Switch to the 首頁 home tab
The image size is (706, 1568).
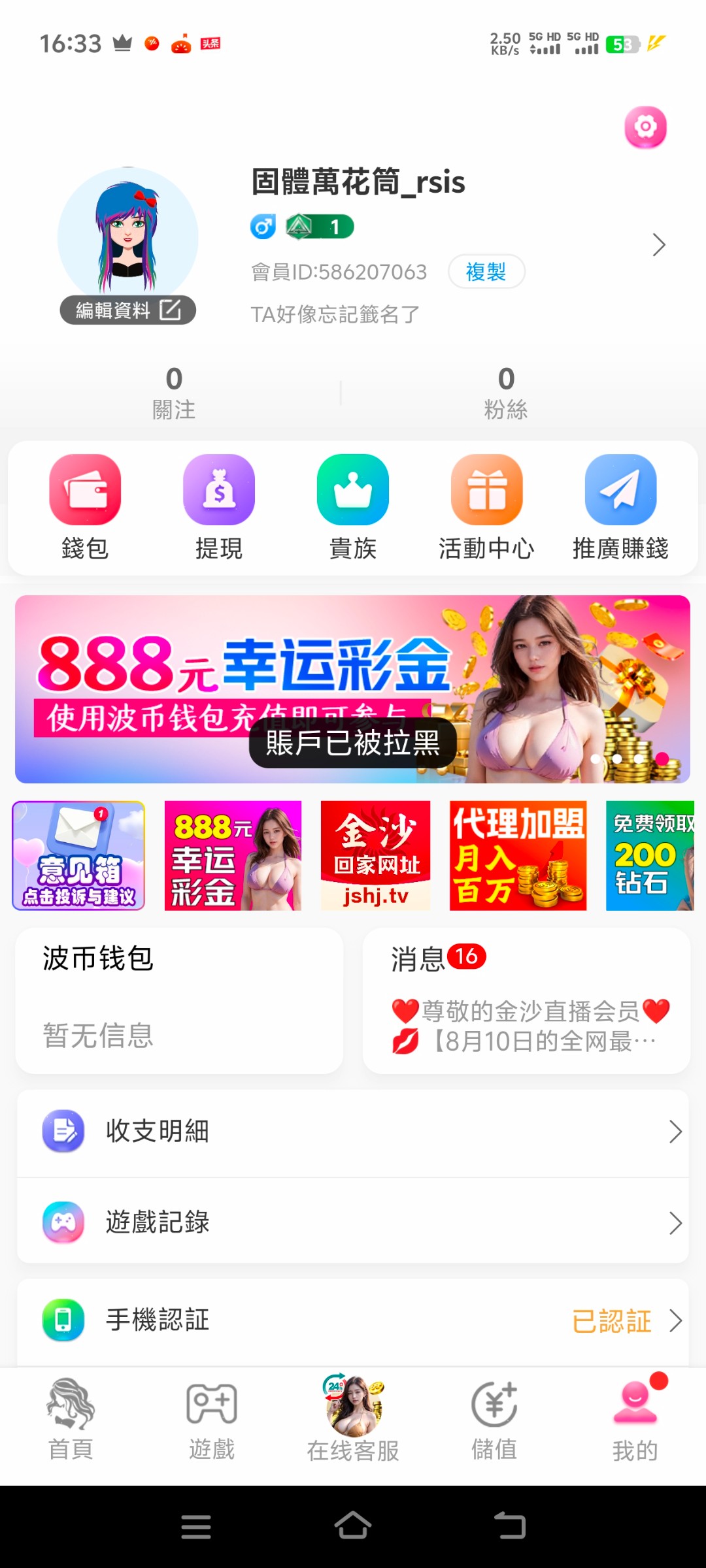71,1419
